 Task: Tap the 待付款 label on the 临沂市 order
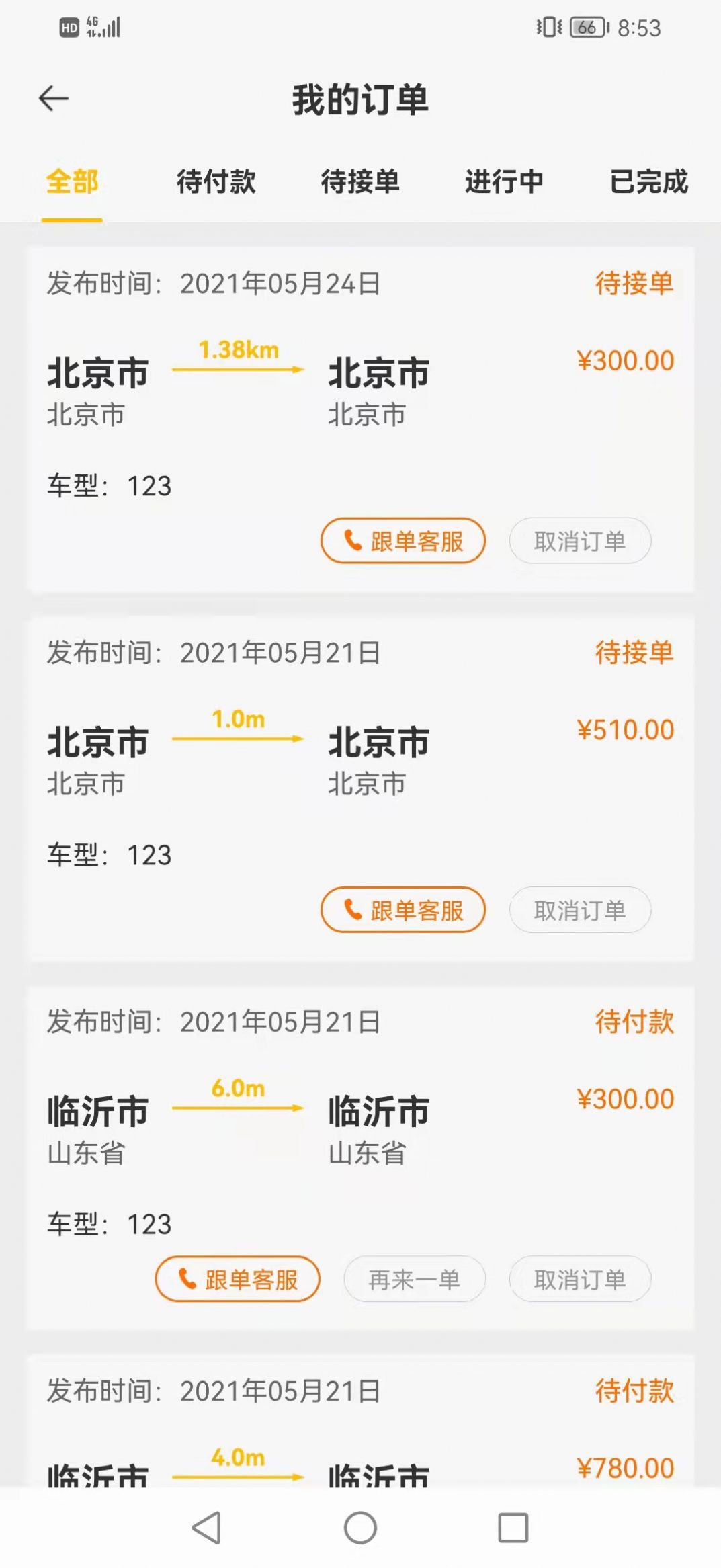click(x=634, y=1022)
